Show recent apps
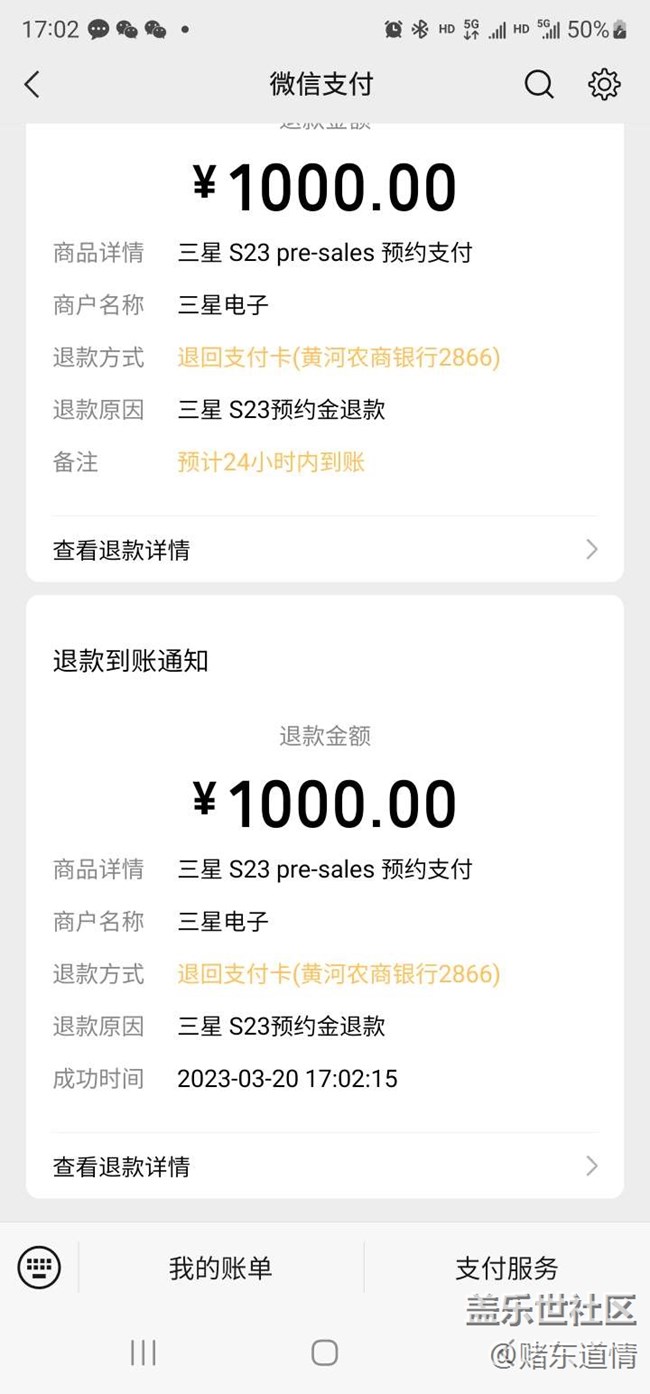The image size is (650, 1394). click(x=143, y=1353)
